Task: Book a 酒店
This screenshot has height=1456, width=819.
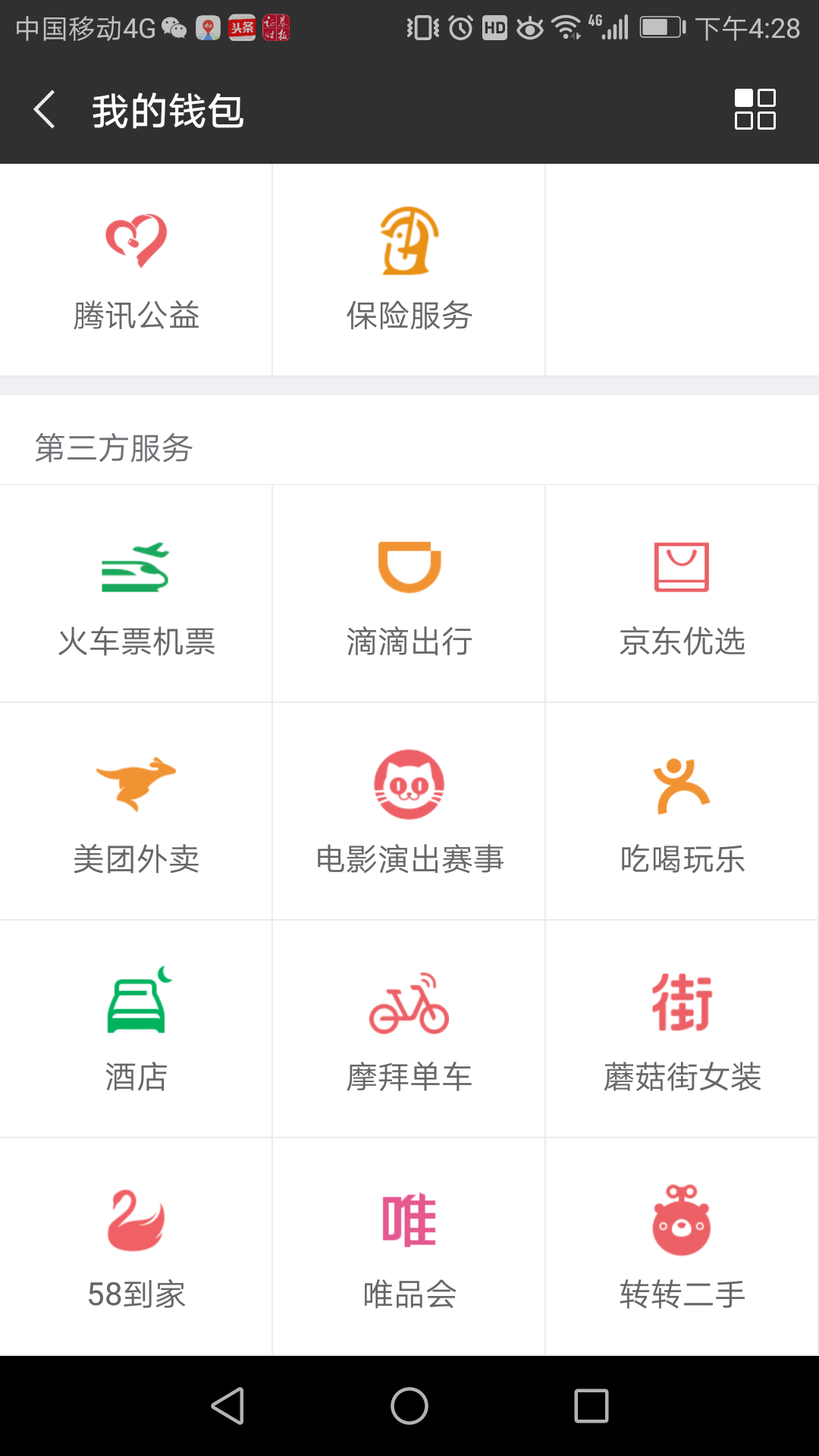Action: [x=136, y=1029]
